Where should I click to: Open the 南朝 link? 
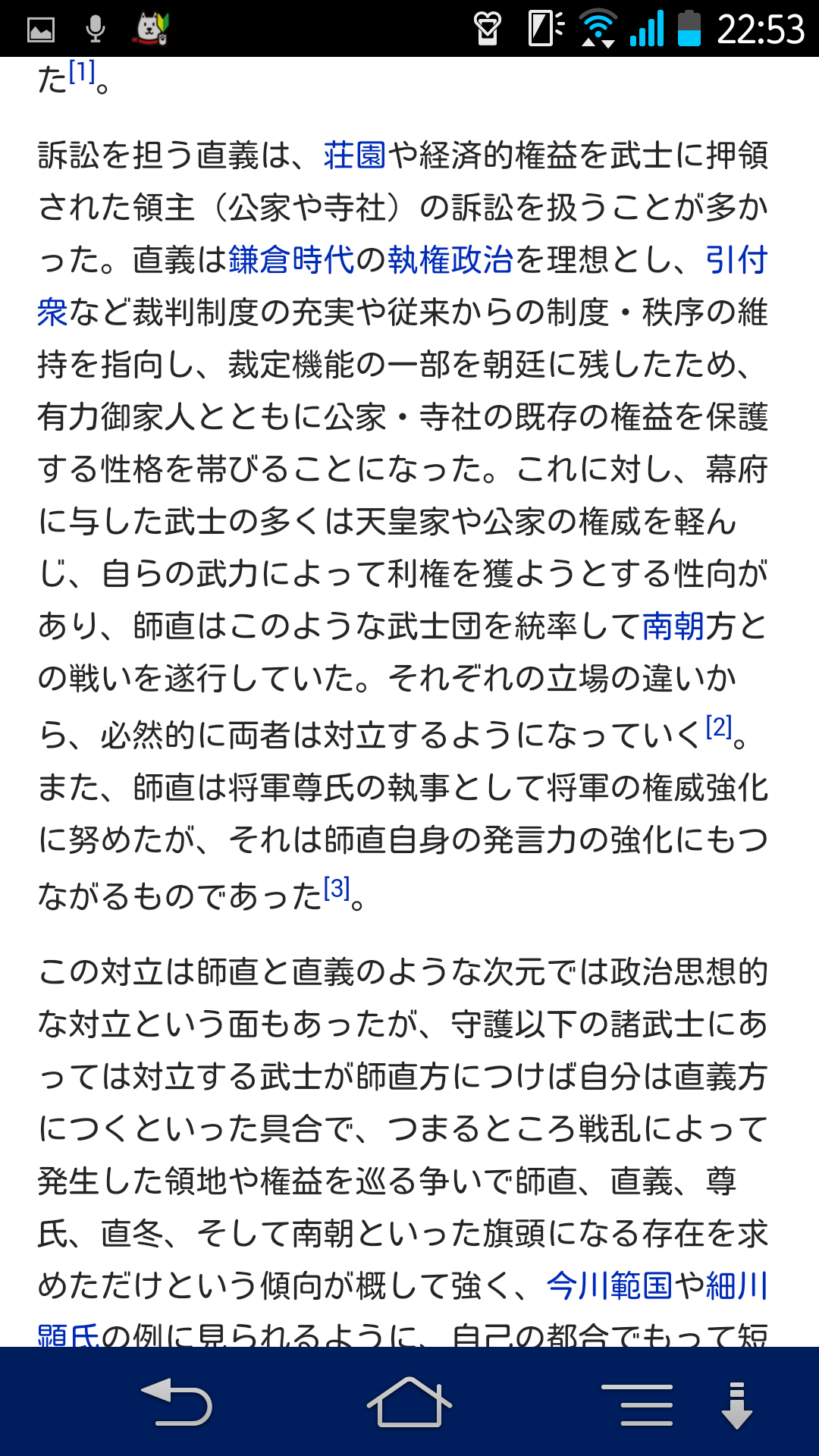tap(673, 626)
